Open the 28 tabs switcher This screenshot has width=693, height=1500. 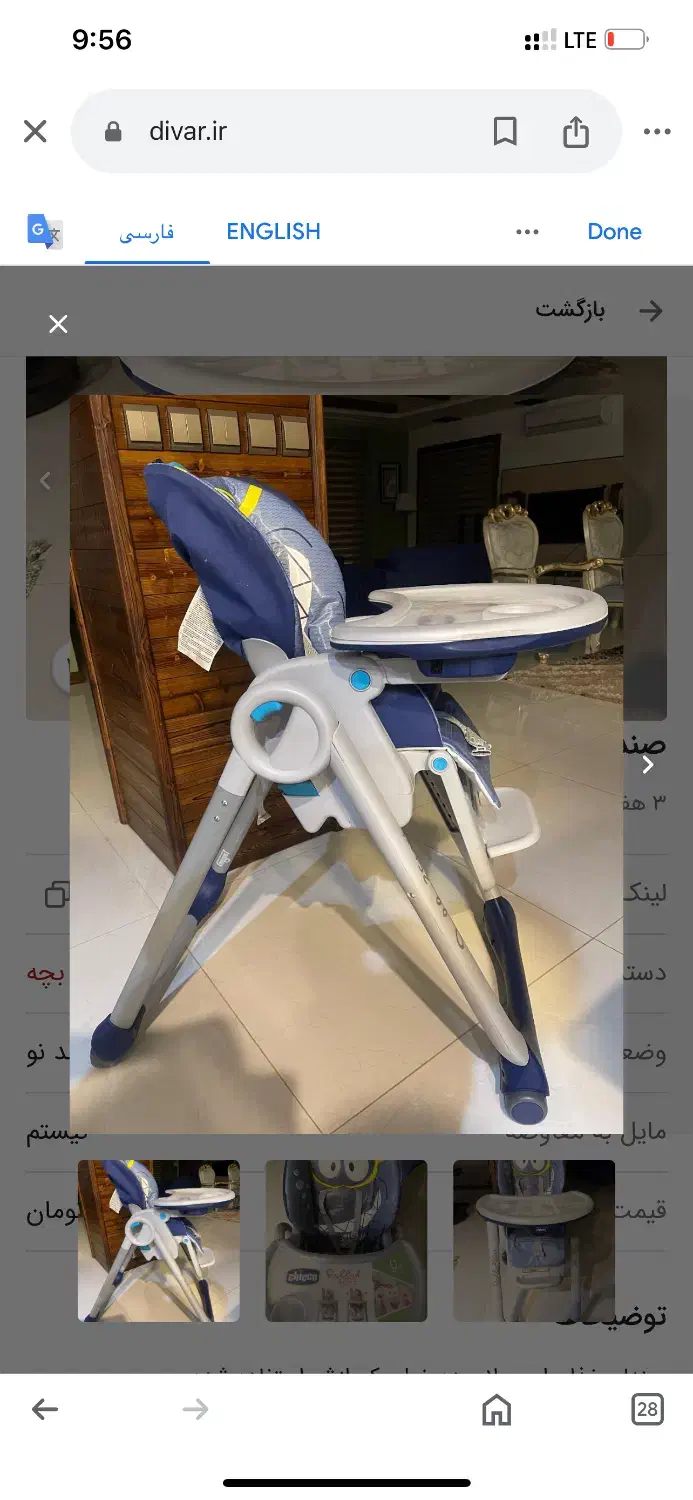[647, 1409]
